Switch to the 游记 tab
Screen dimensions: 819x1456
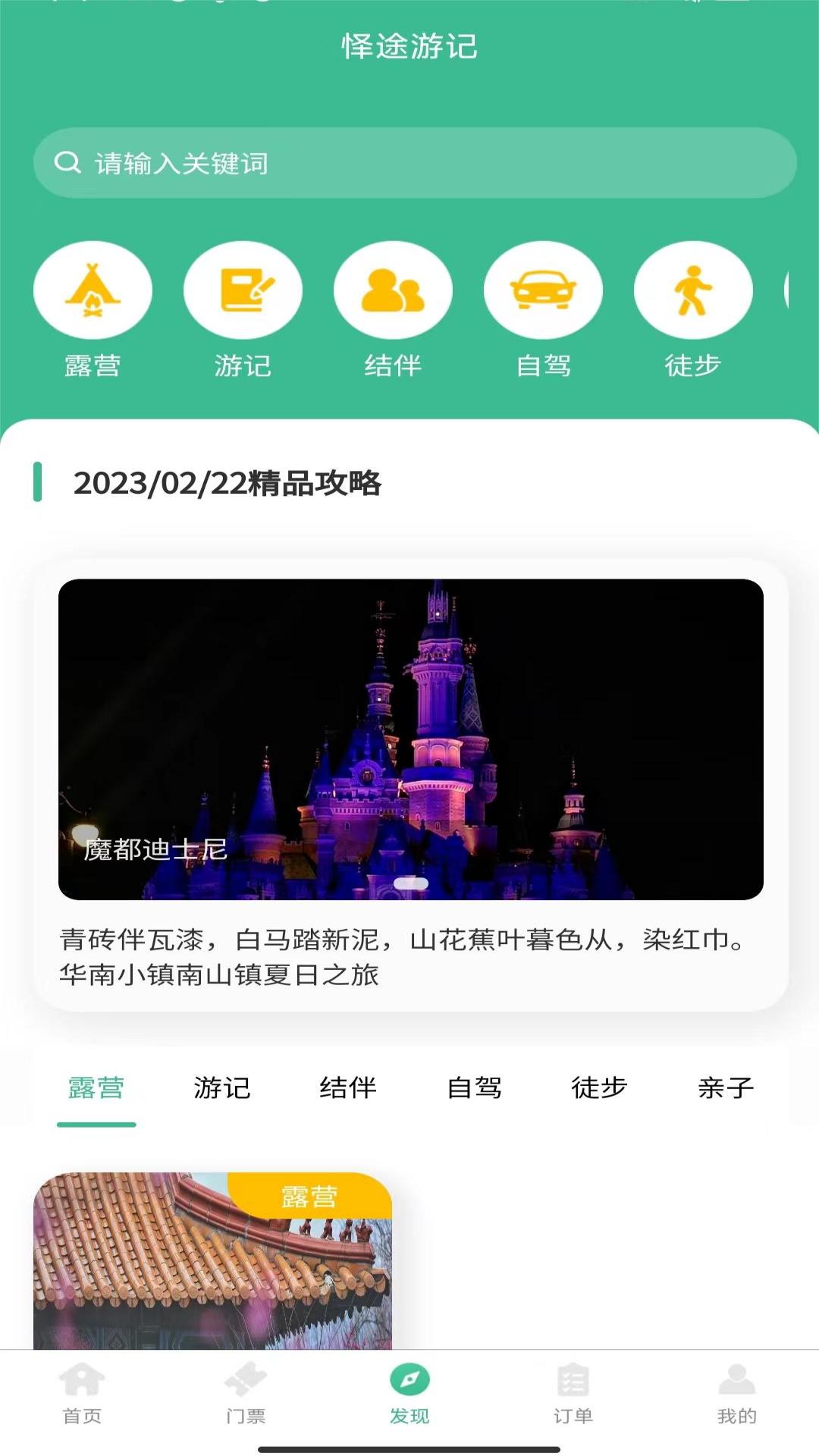tap(223, 1087)
